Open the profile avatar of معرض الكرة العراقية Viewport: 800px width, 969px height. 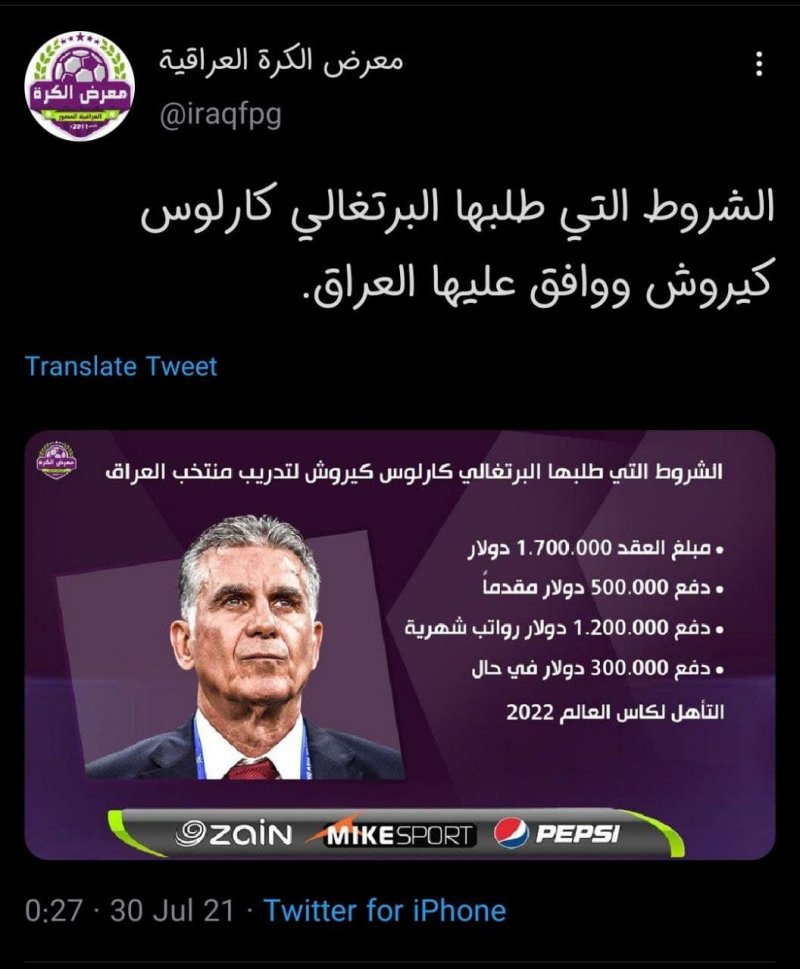(79, 87)
